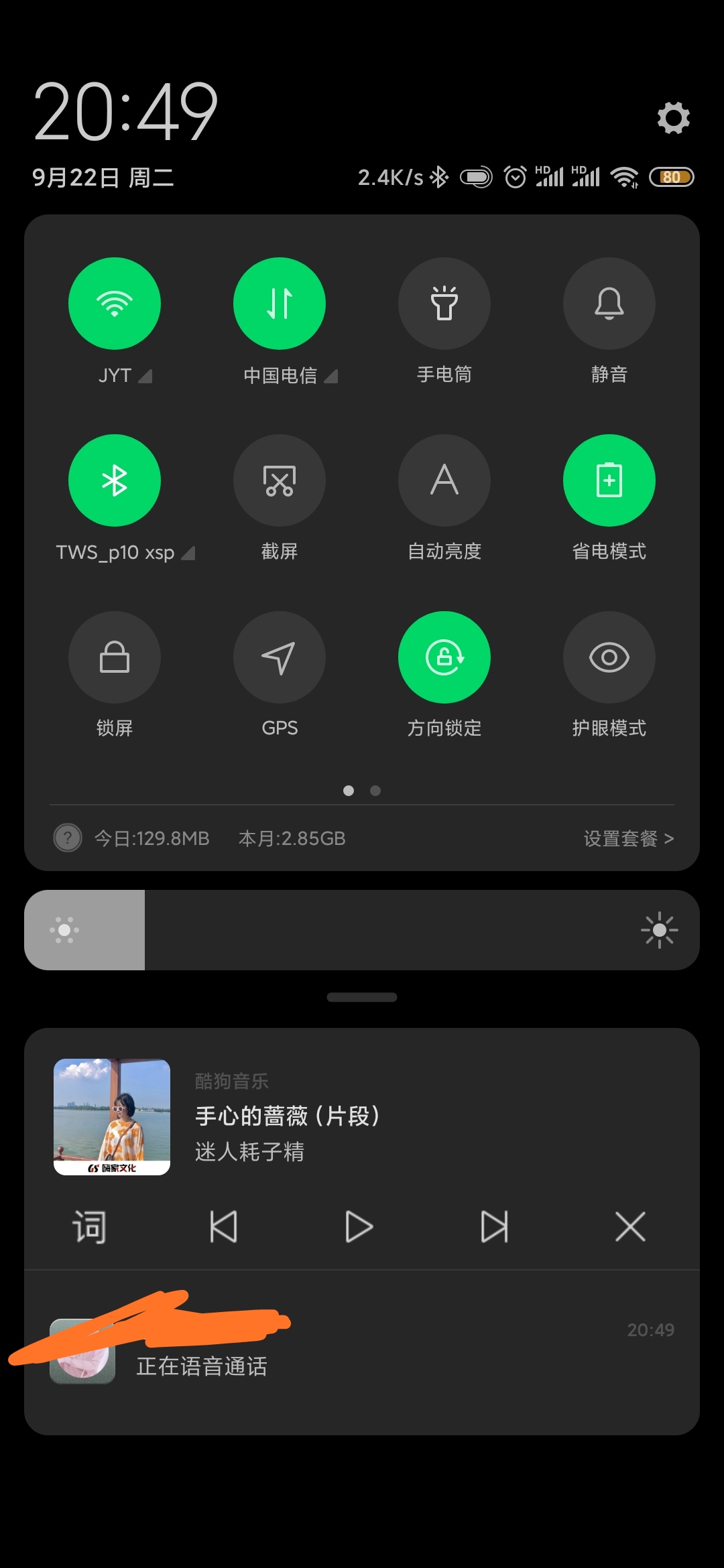Turn on the GPS toggle
This screenshot has width=724, height=1568.
tap(280, 657)
